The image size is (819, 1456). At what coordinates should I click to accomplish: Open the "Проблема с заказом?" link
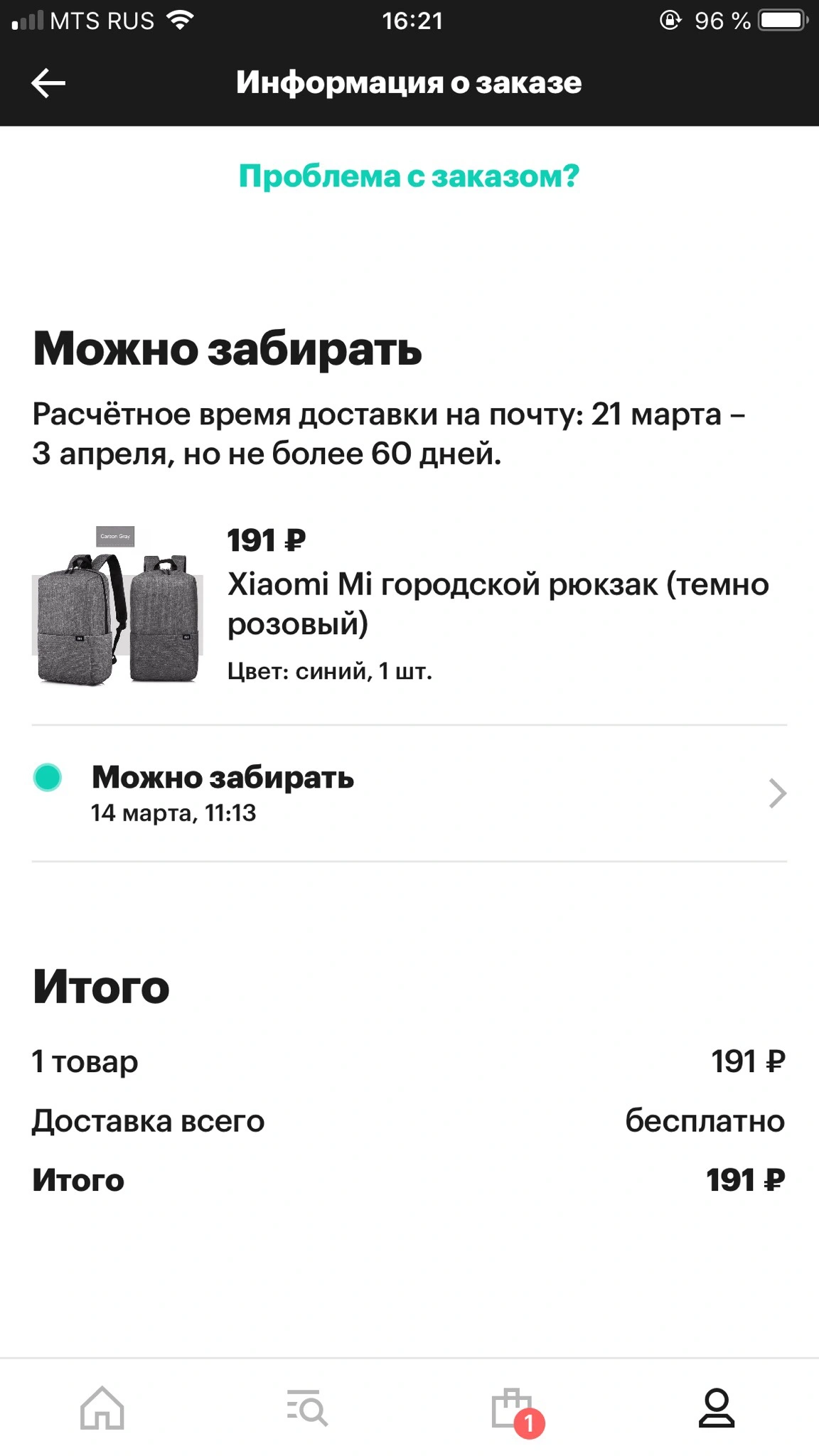(409, 176)
